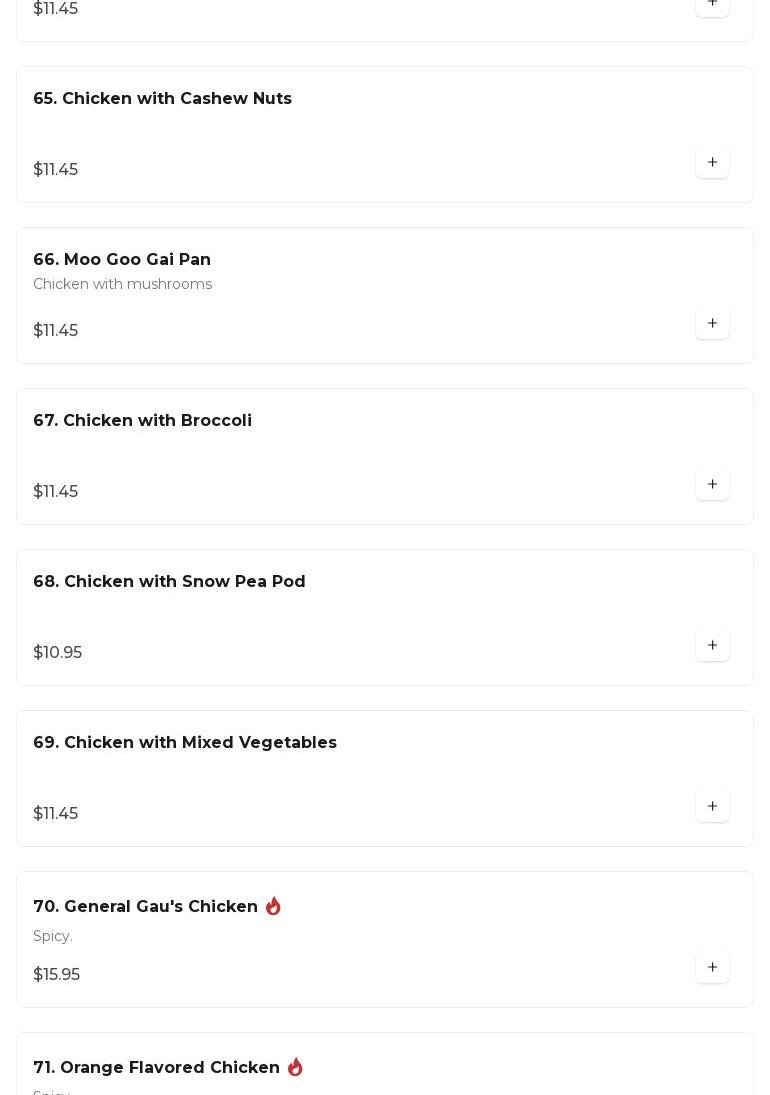Screen dimensions: 770x1095
Task: Select 69. Chicken with Mixed Vegetables card
Action: click(185, 743)
